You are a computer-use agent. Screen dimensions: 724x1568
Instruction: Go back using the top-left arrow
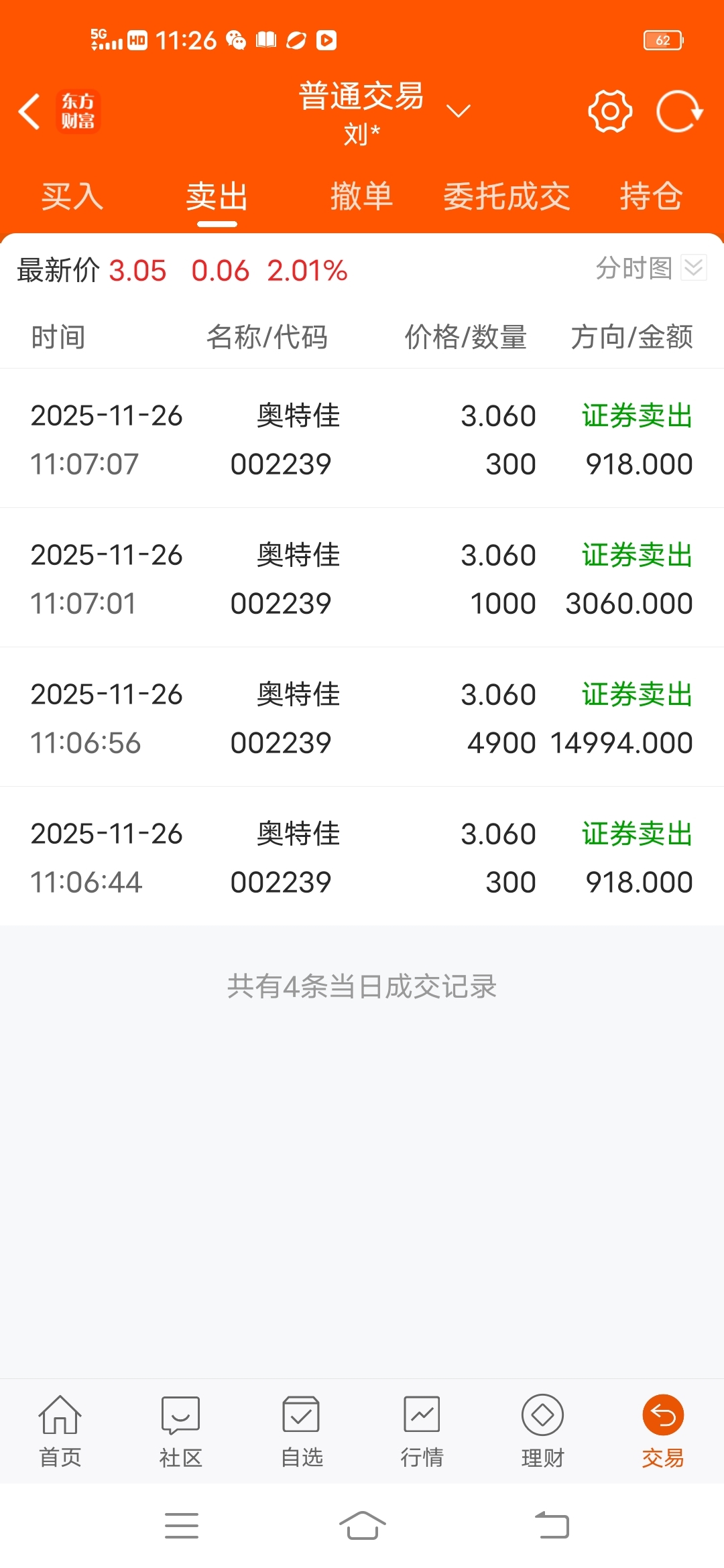[29, 111]
